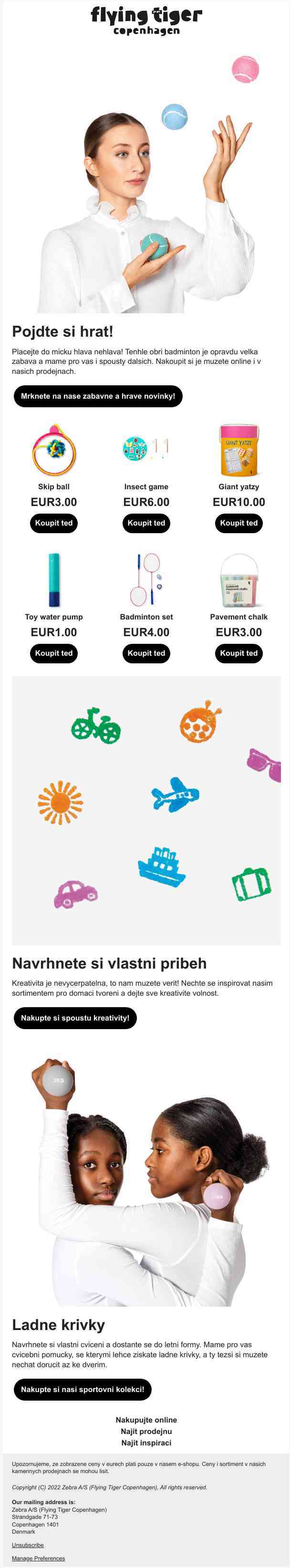Tap Koupit ted under Insect game
The width and height of the screenshot is (290, 1568).
point(146,523)
